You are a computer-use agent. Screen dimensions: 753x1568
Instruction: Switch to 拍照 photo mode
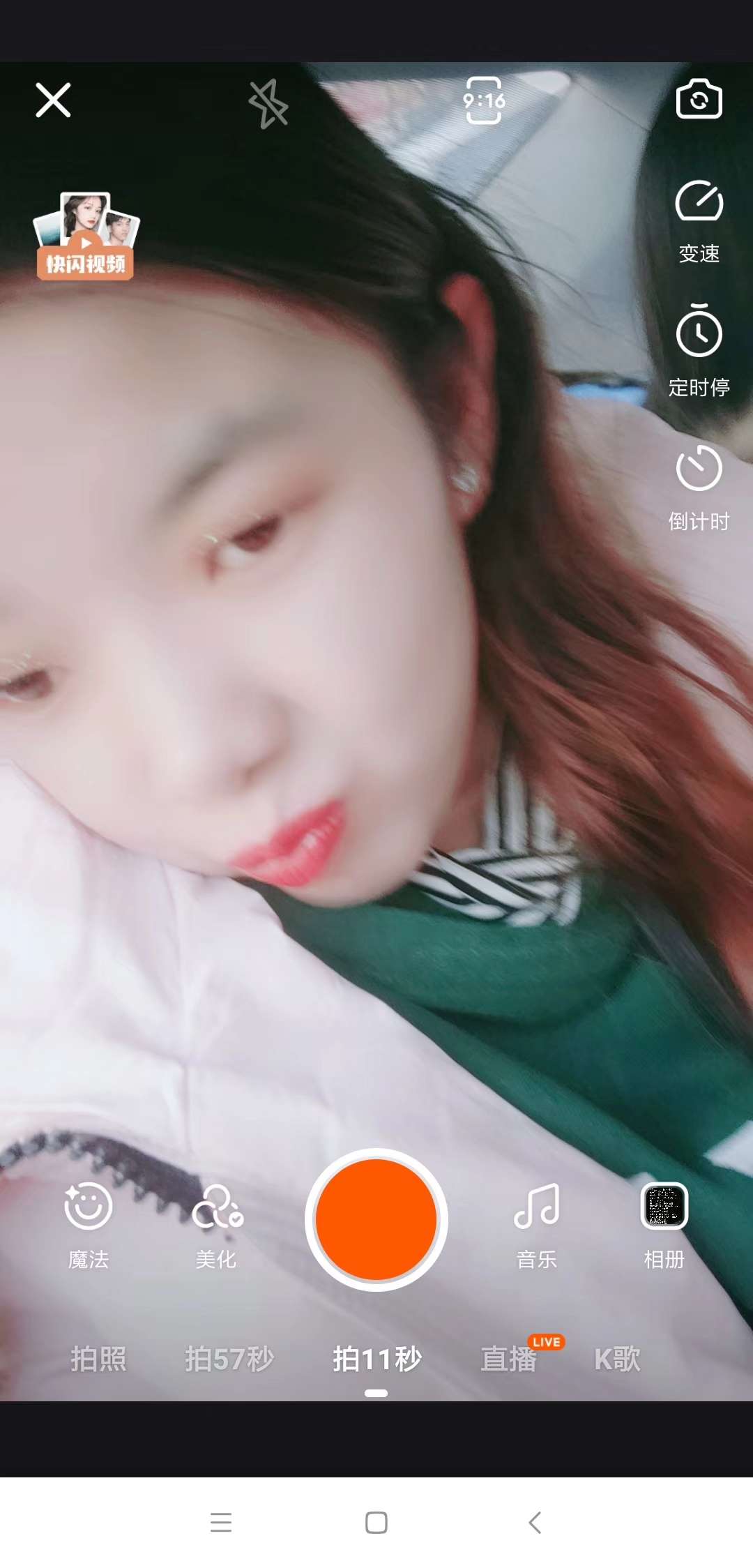[x=98, y=1359]
